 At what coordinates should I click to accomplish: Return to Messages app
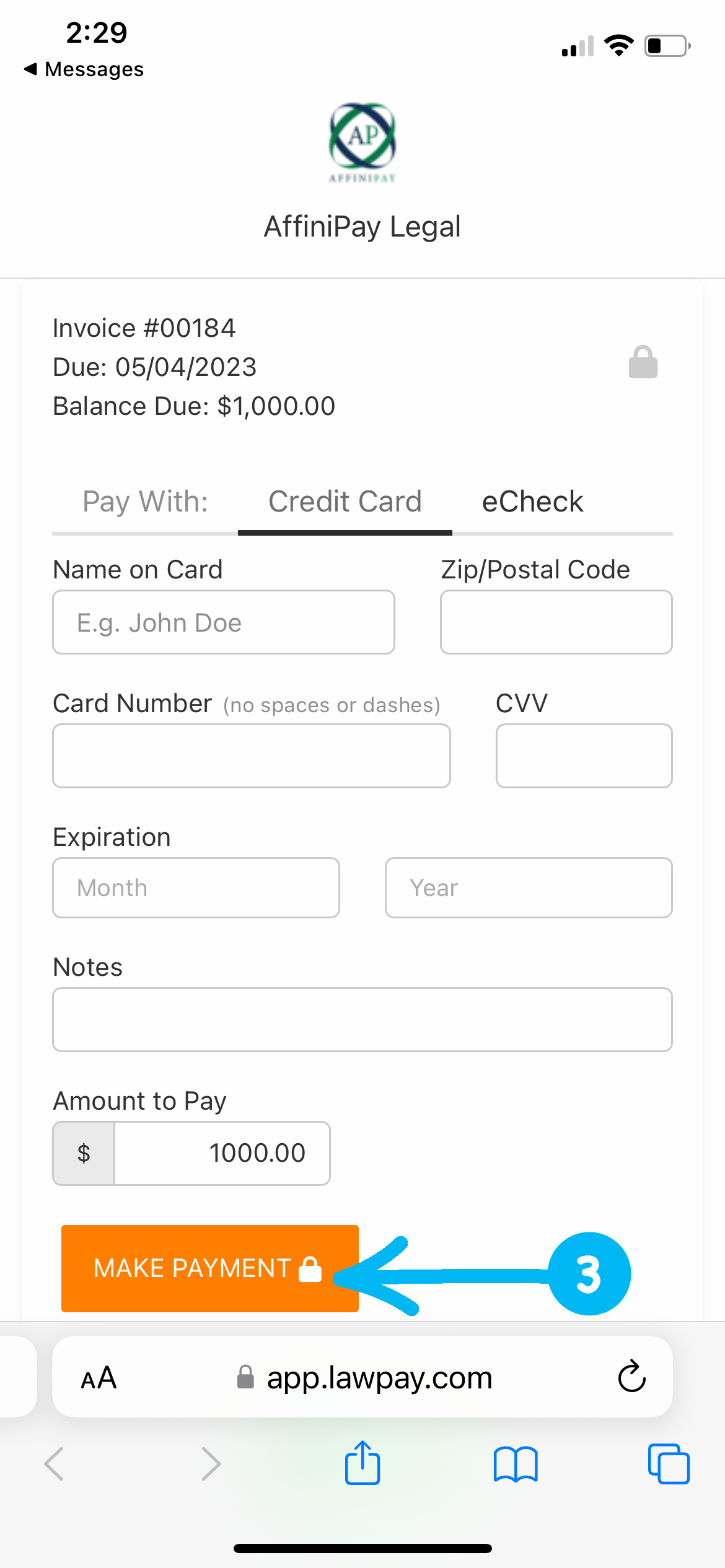pos(84,69)
